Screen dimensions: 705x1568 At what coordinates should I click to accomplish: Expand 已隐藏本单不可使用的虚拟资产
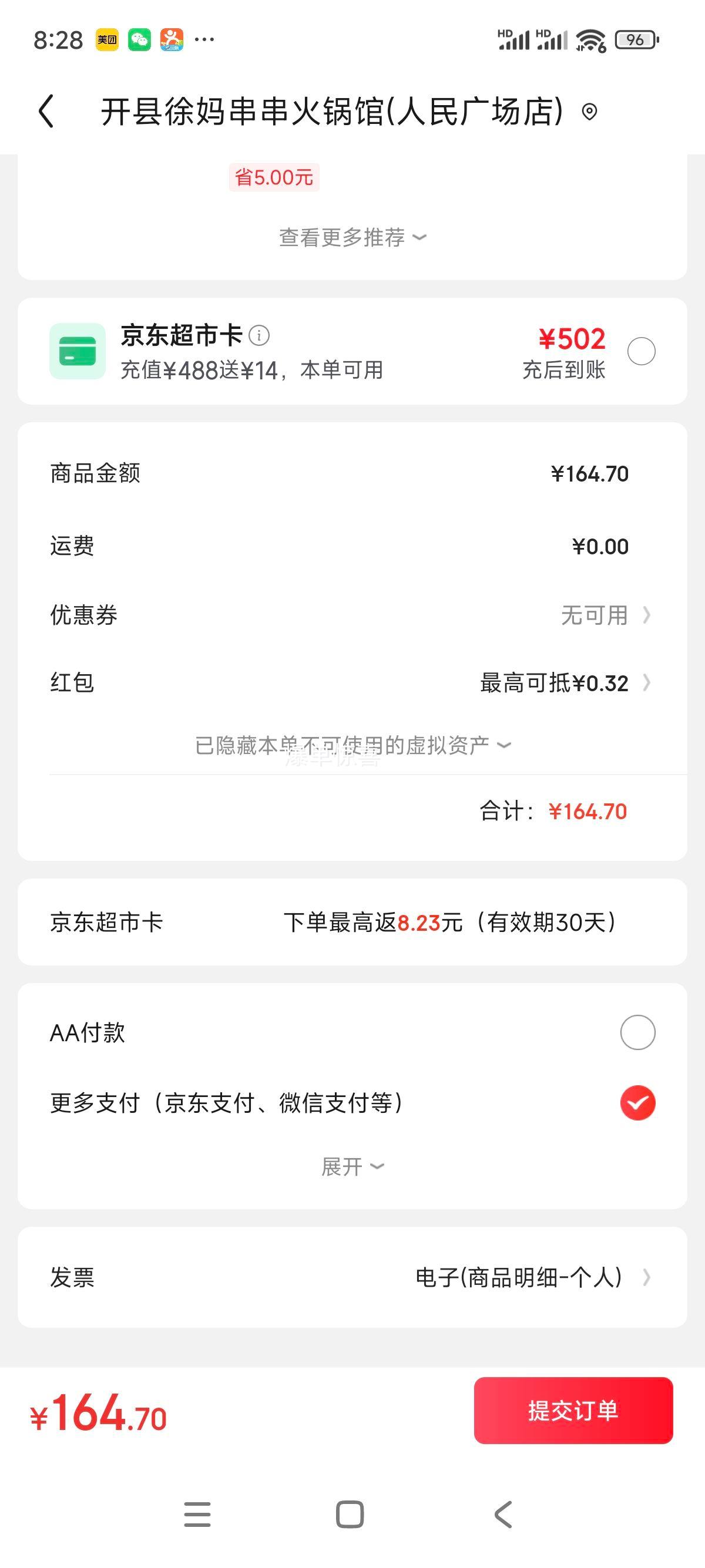click(x=352, y=745)
